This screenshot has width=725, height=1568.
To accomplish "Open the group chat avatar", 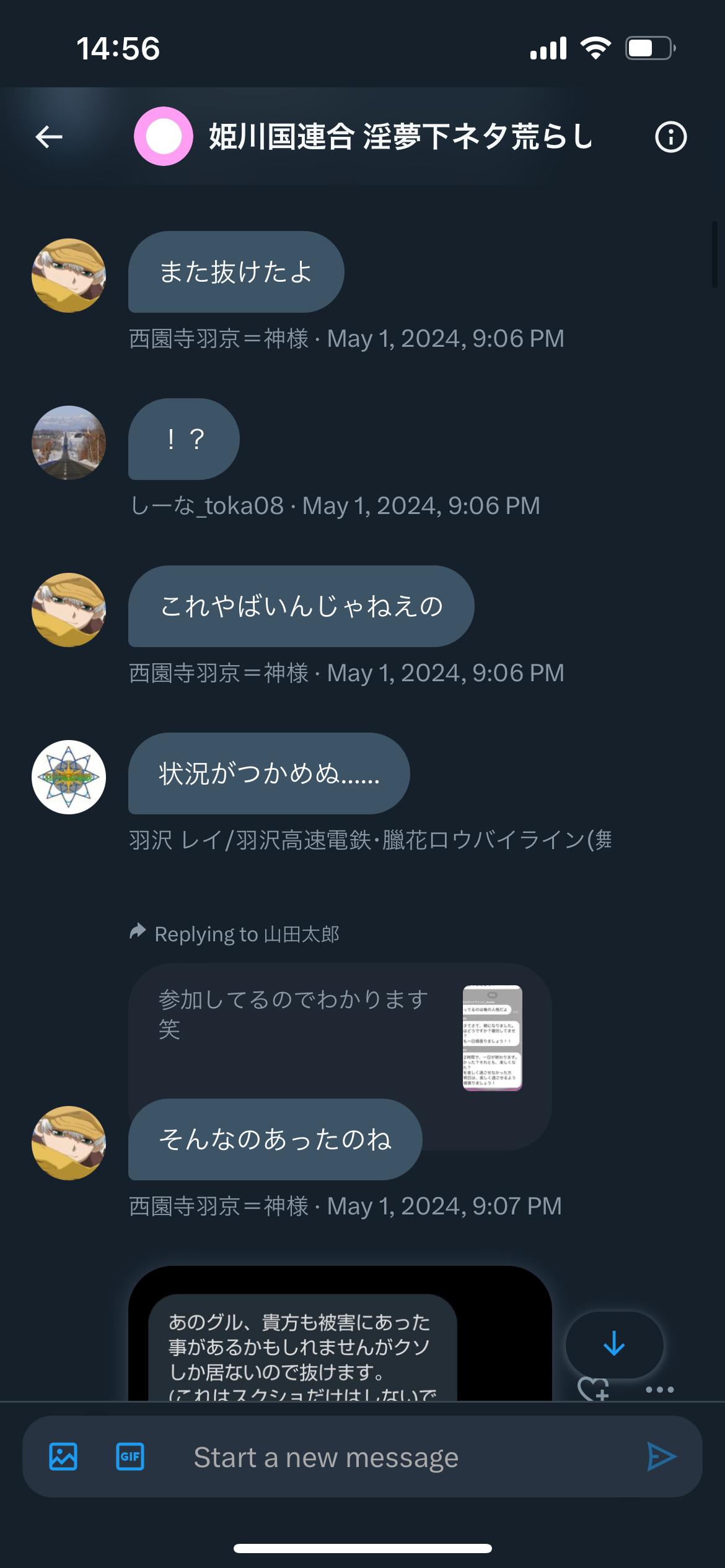I will point(164,136).
